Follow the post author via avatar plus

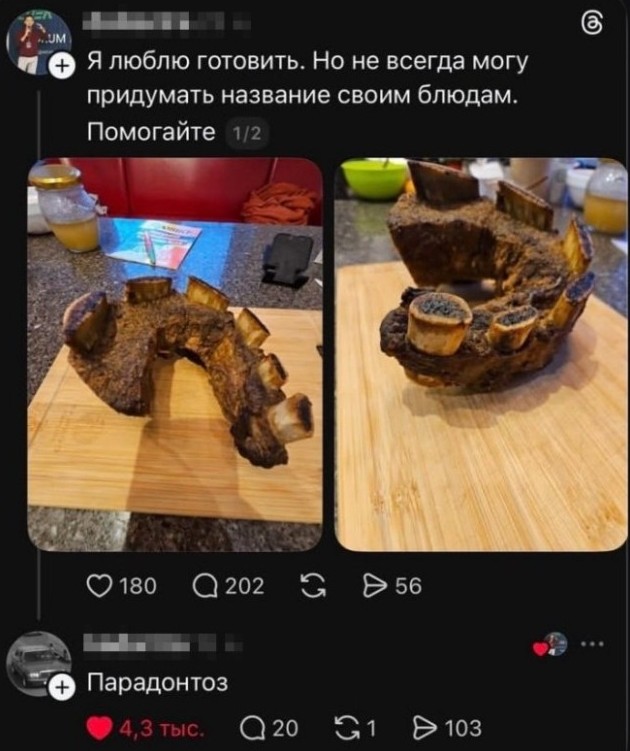click(x=61, y=66)
